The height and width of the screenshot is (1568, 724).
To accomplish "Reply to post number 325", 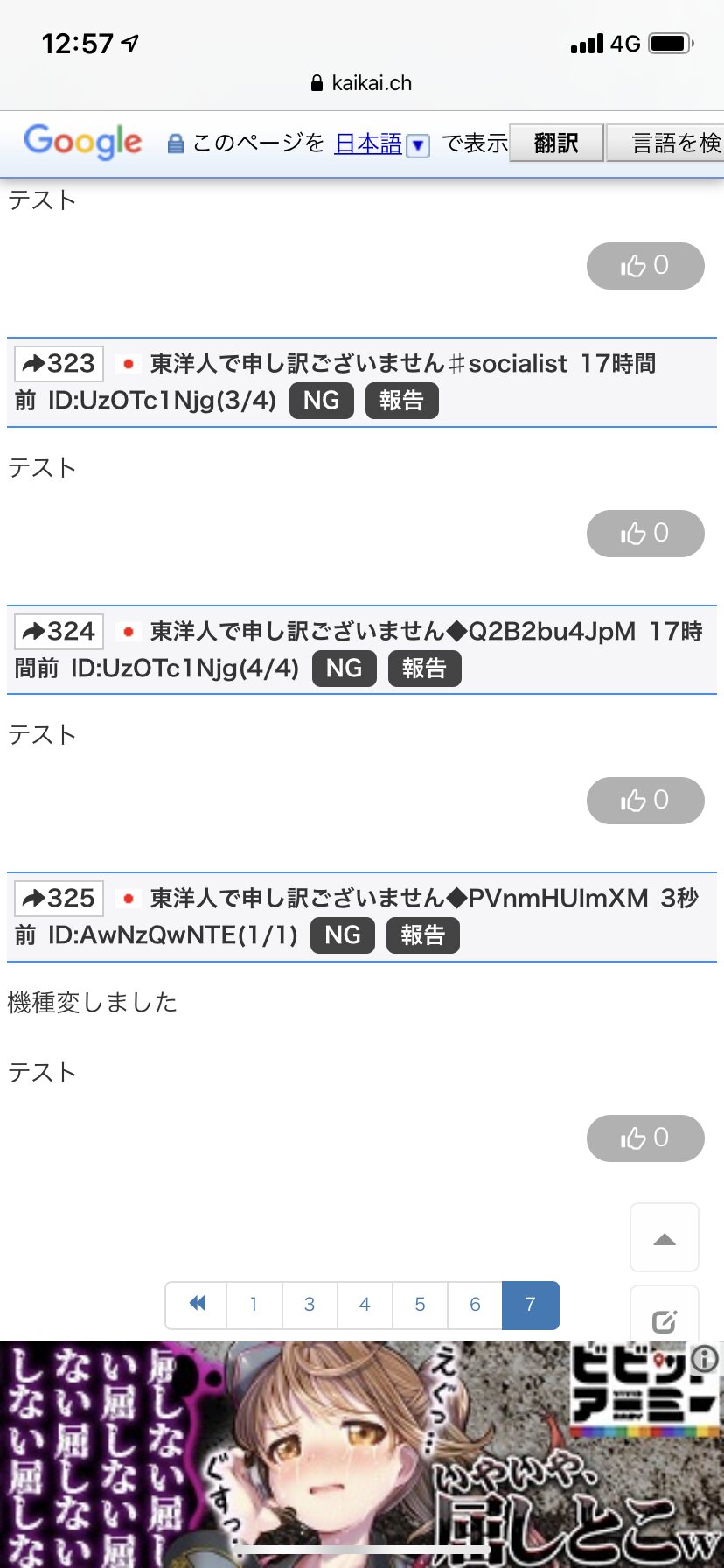I will tap(59, 898).
